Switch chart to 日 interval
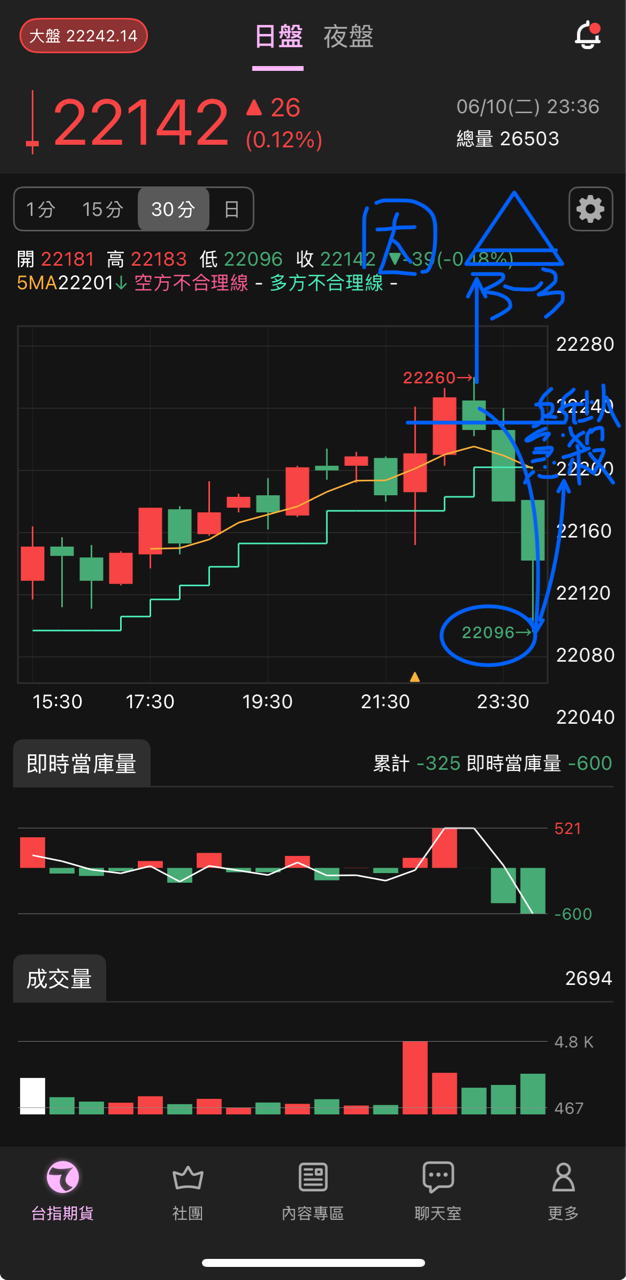The height and width of the screenshot is (1280, 626). [231, 209]
